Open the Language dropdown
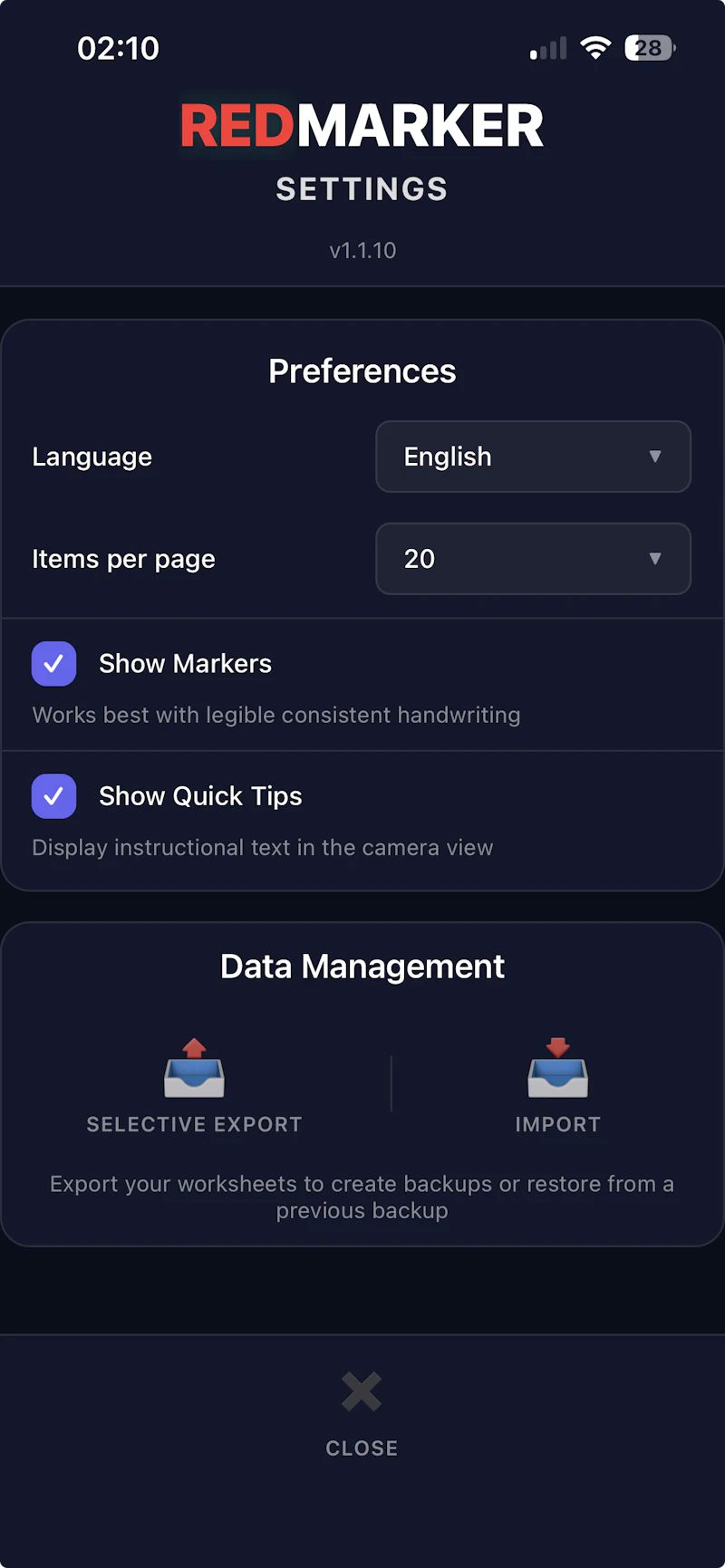This screenshot has width=725, height=1568. pos(533,457)
